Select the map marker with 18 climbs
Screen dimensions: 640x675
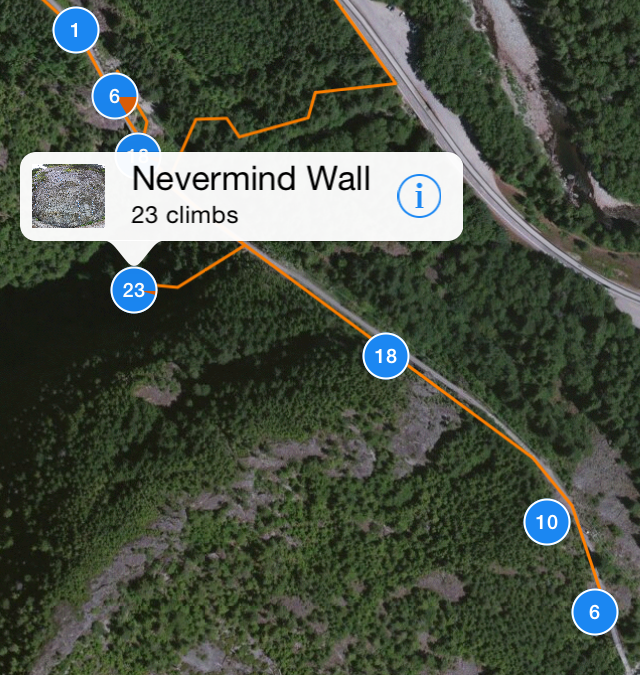386,356
